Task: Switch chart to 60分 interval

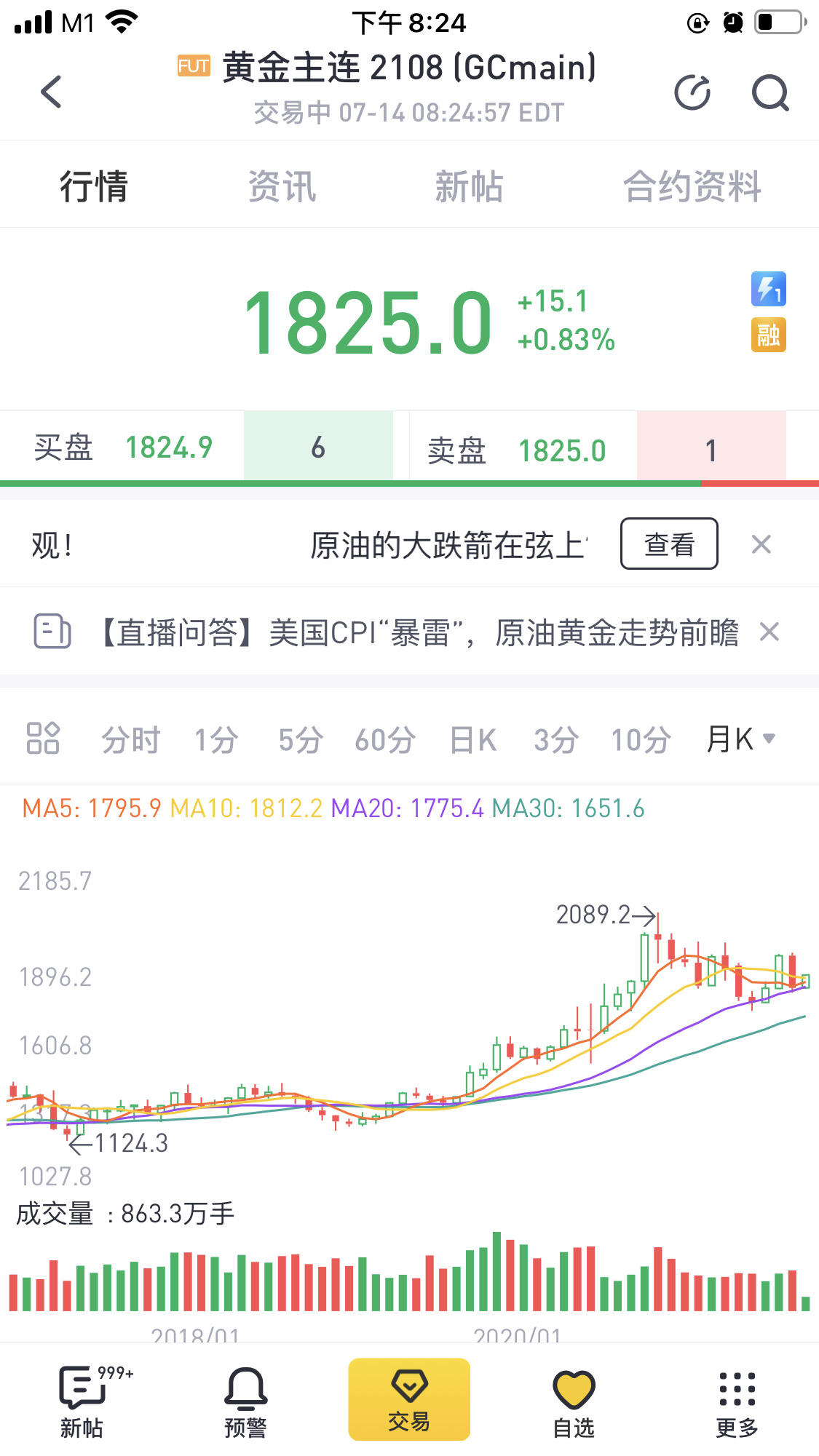Action: pyautogui.click(x=384, y=740)
